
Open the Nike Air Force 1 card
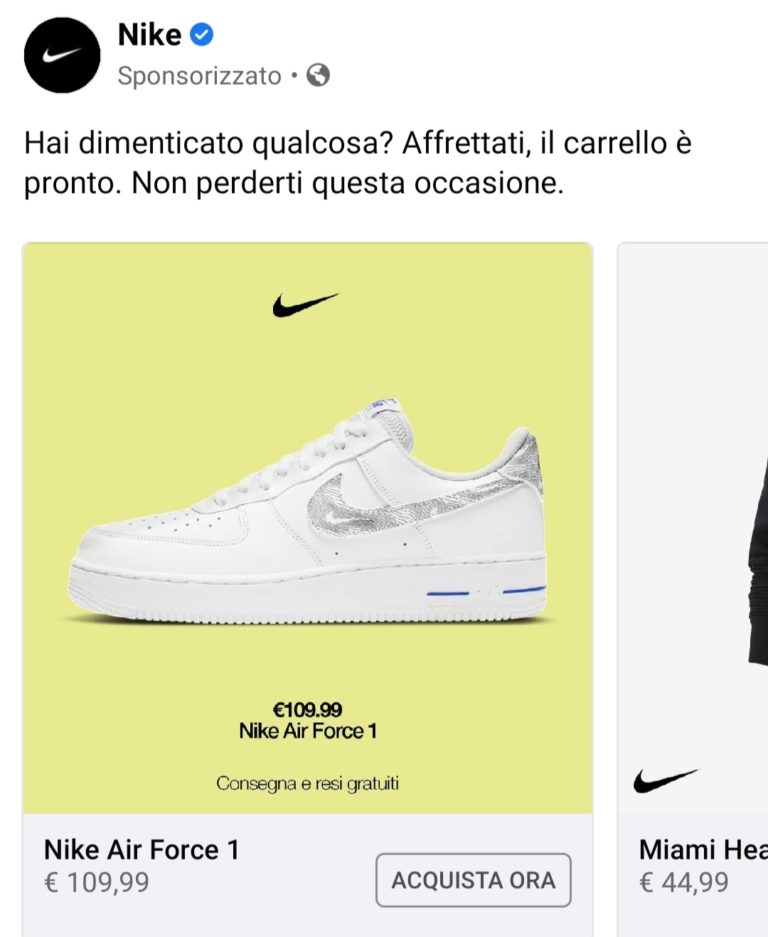(307, 530)
